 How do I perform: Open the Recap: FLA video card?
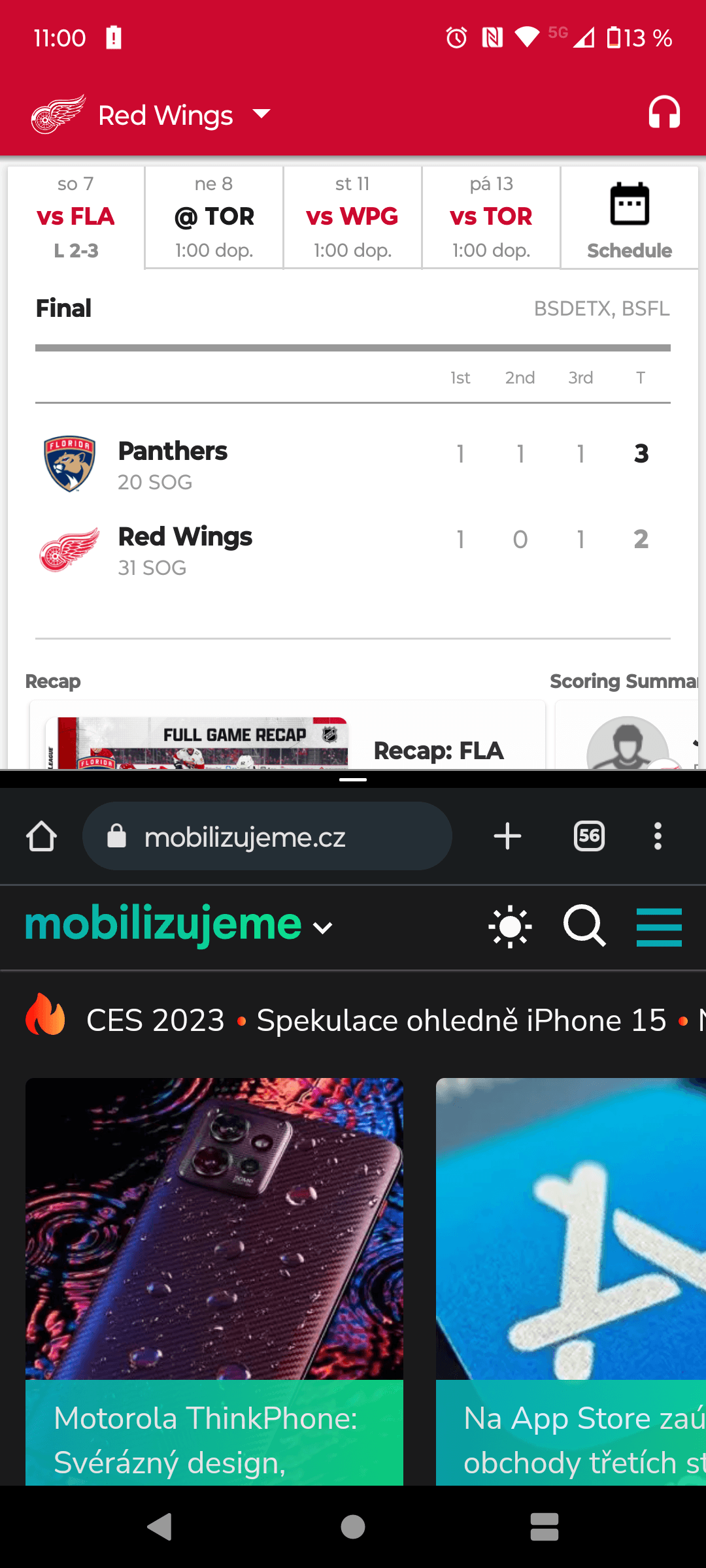288,742
